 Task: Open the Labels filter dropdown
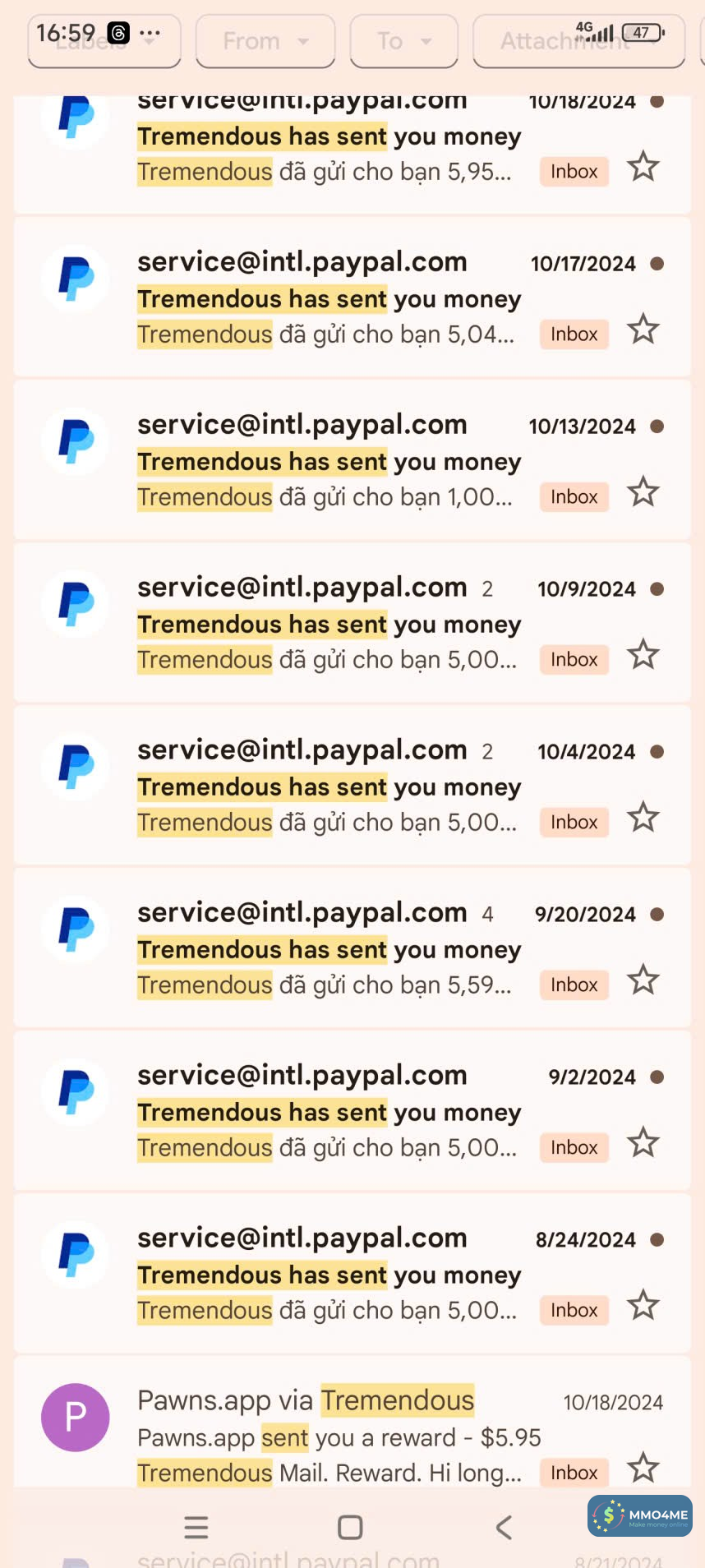point(104,40)
